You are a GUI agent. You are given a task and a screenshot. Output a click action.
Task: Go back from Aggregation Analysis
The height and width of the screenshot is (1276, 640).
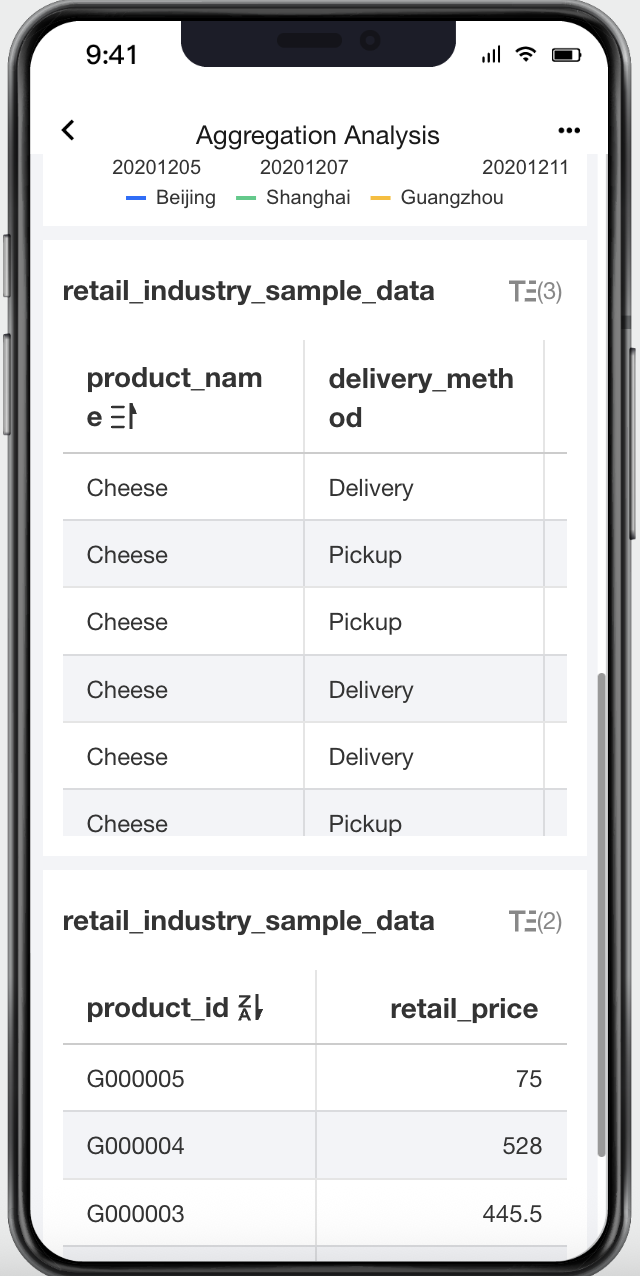pos(68,131)
